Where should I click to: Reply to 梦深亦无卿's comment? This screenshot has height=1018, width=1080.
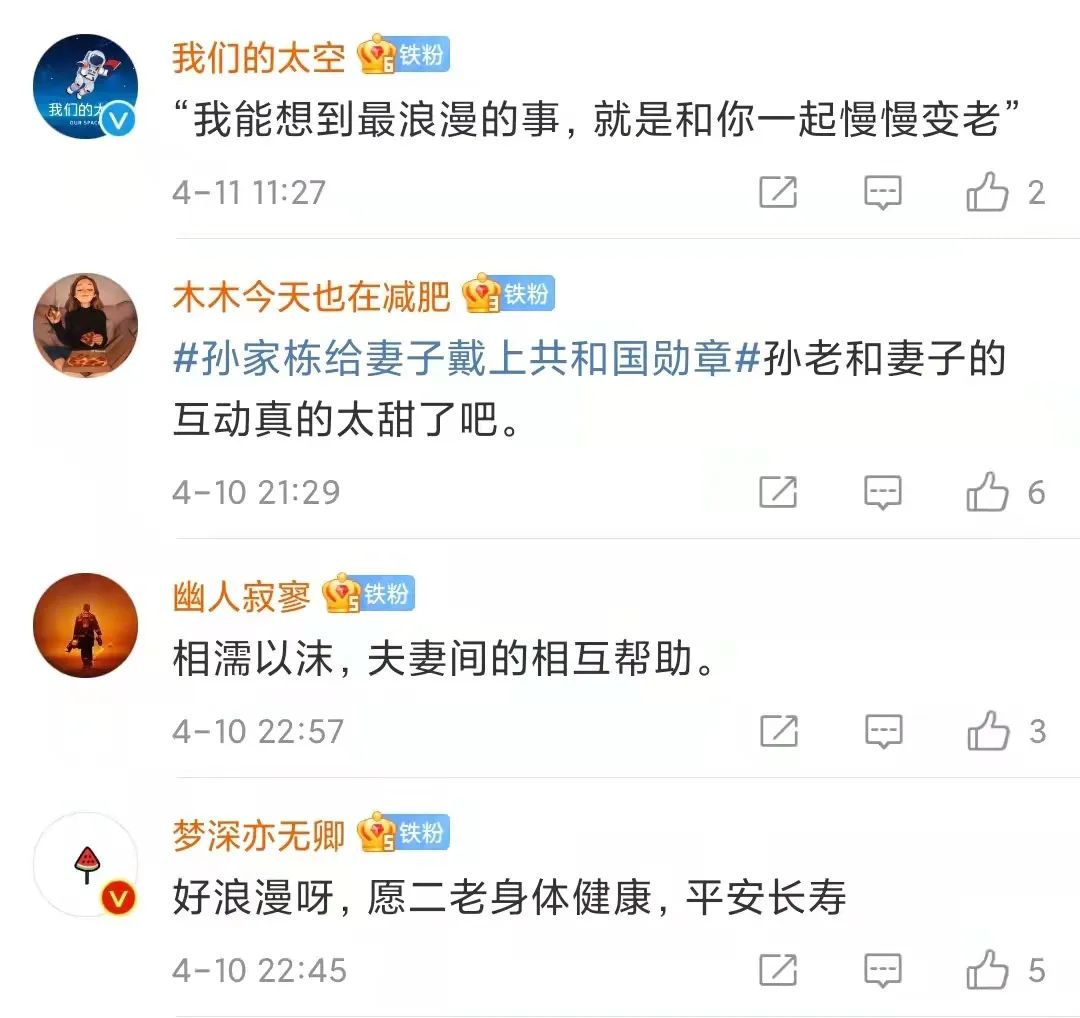click(882, 970)
